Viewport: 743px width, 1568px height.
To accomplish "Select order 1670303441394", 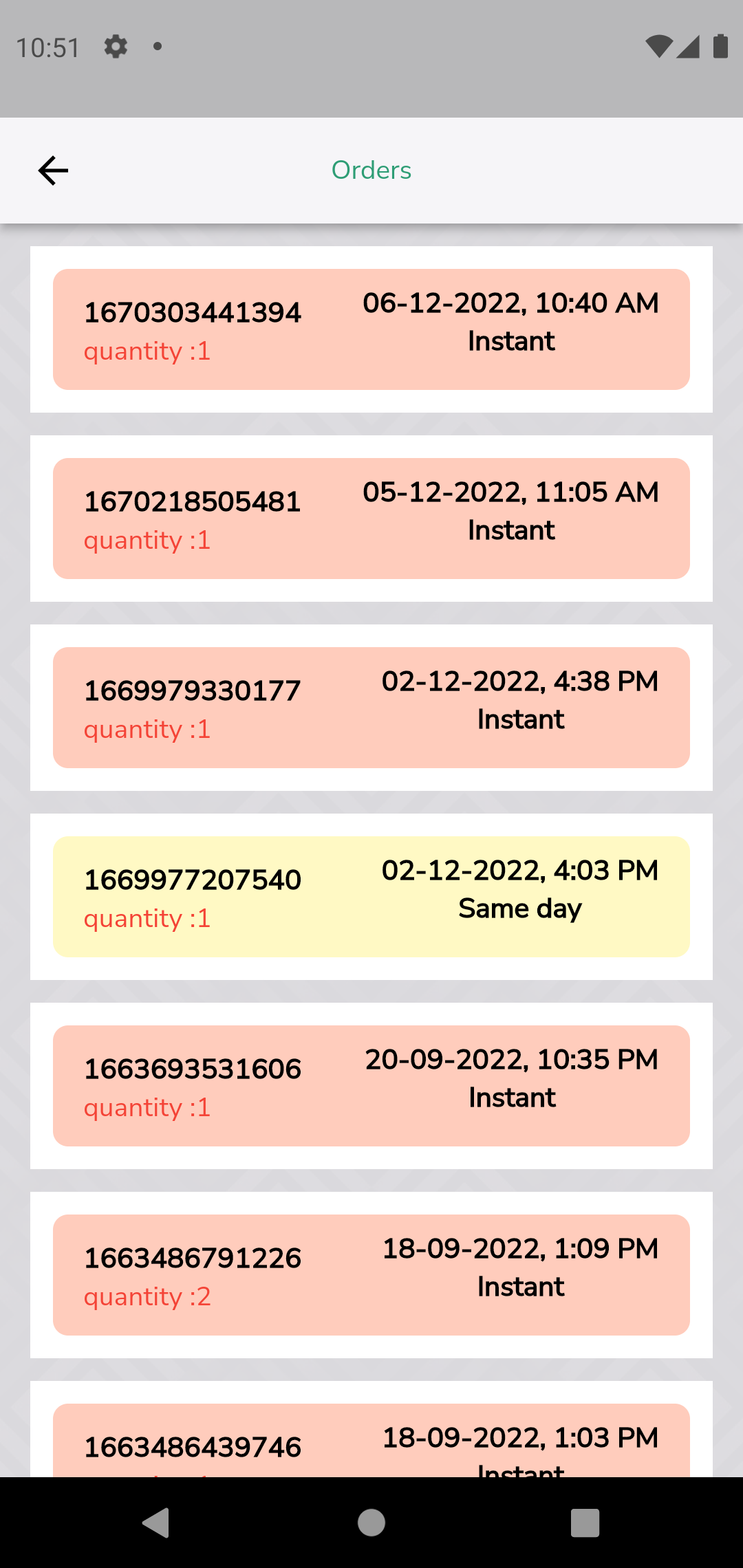I will 371,329.
